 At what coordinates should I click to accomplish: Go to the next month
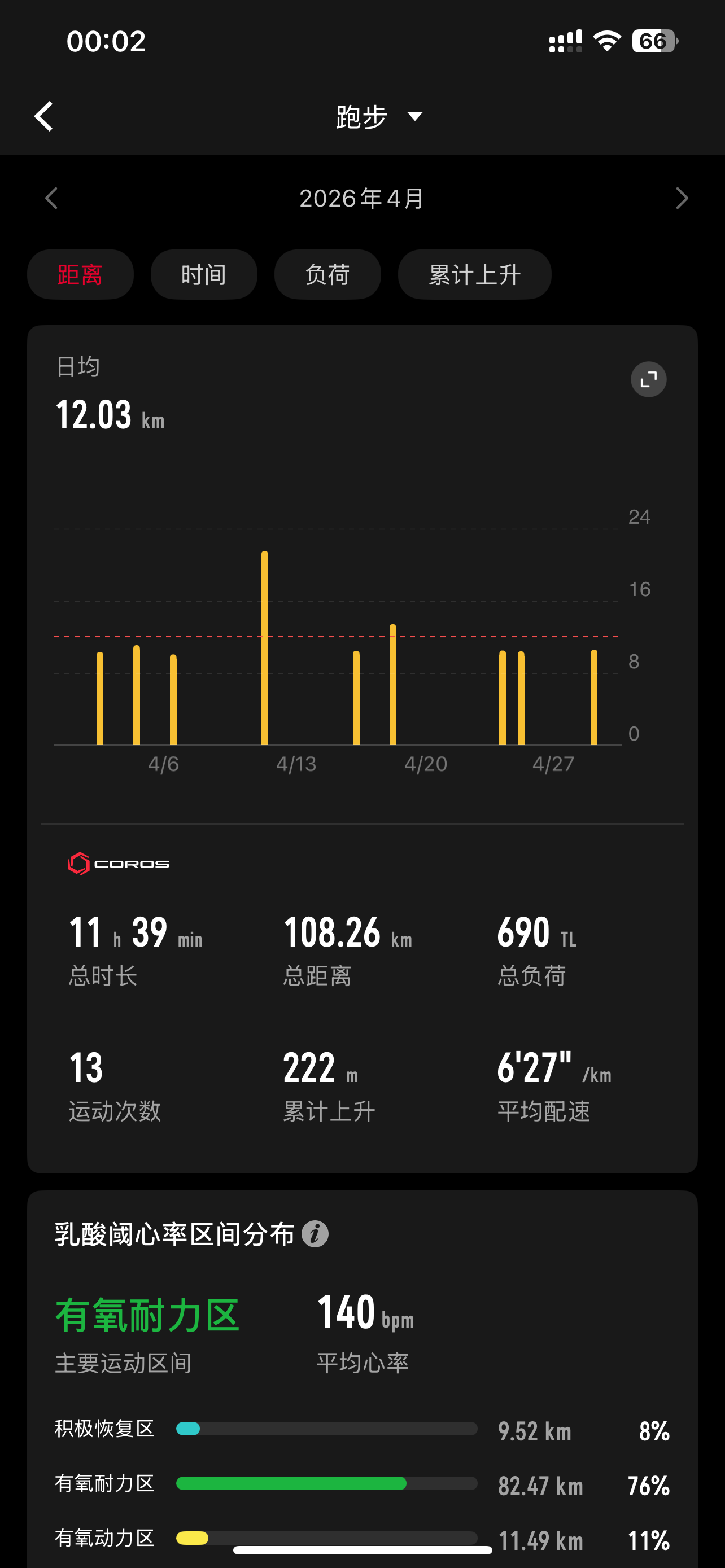pyautogui.click(x=682, y=199)
